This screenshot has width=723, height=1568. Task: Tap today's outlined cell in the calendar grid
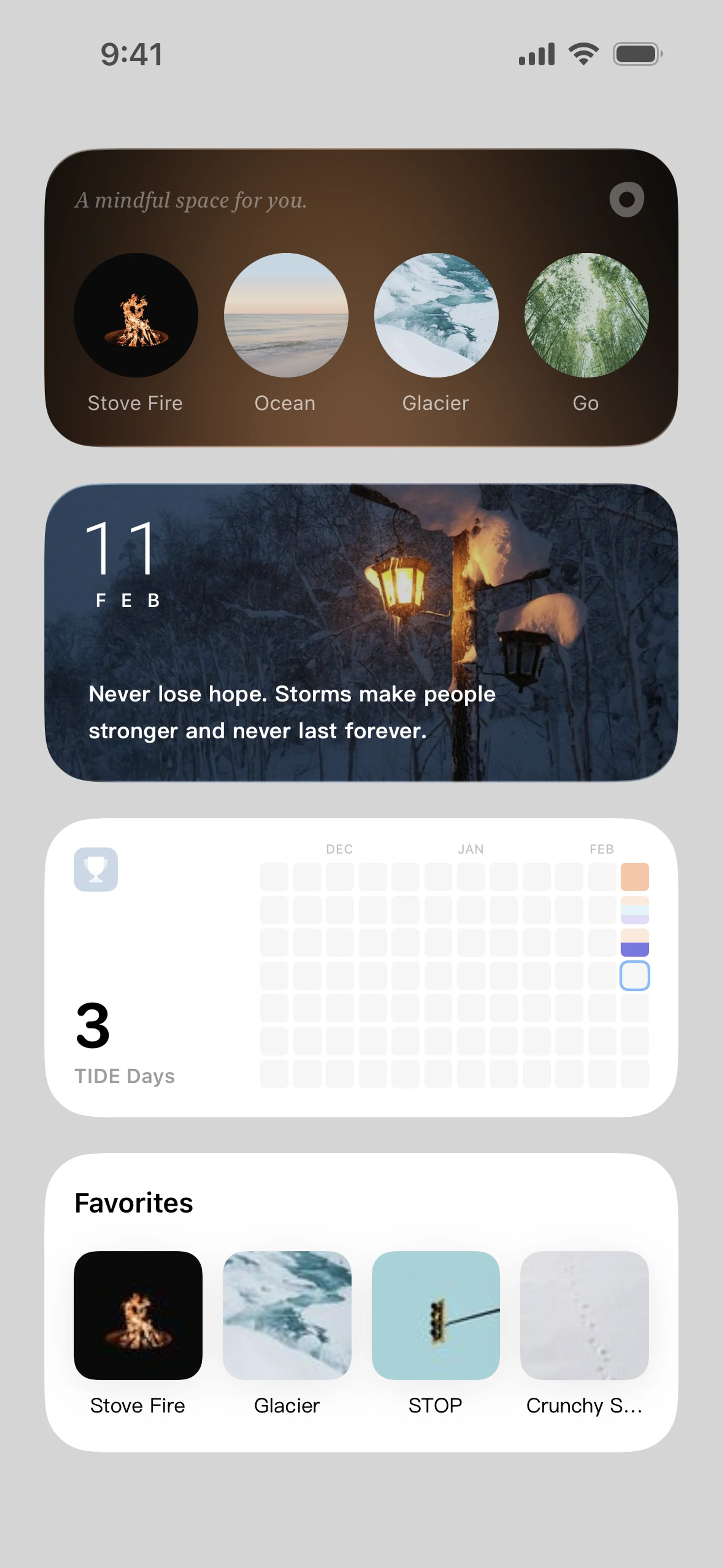click(635, 976)
